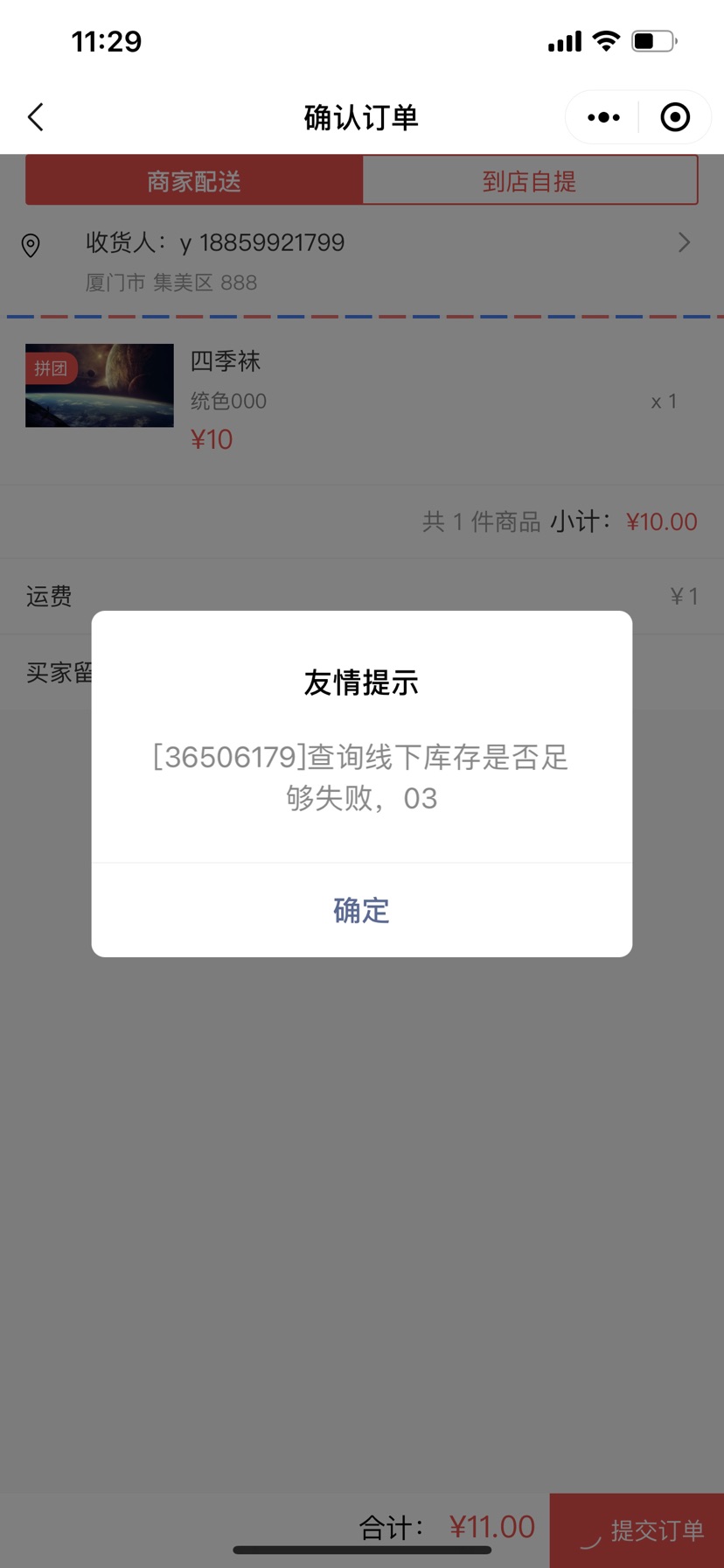Close the mini program via the circle icon
The image size is (724, 1568).
(675, 117)
